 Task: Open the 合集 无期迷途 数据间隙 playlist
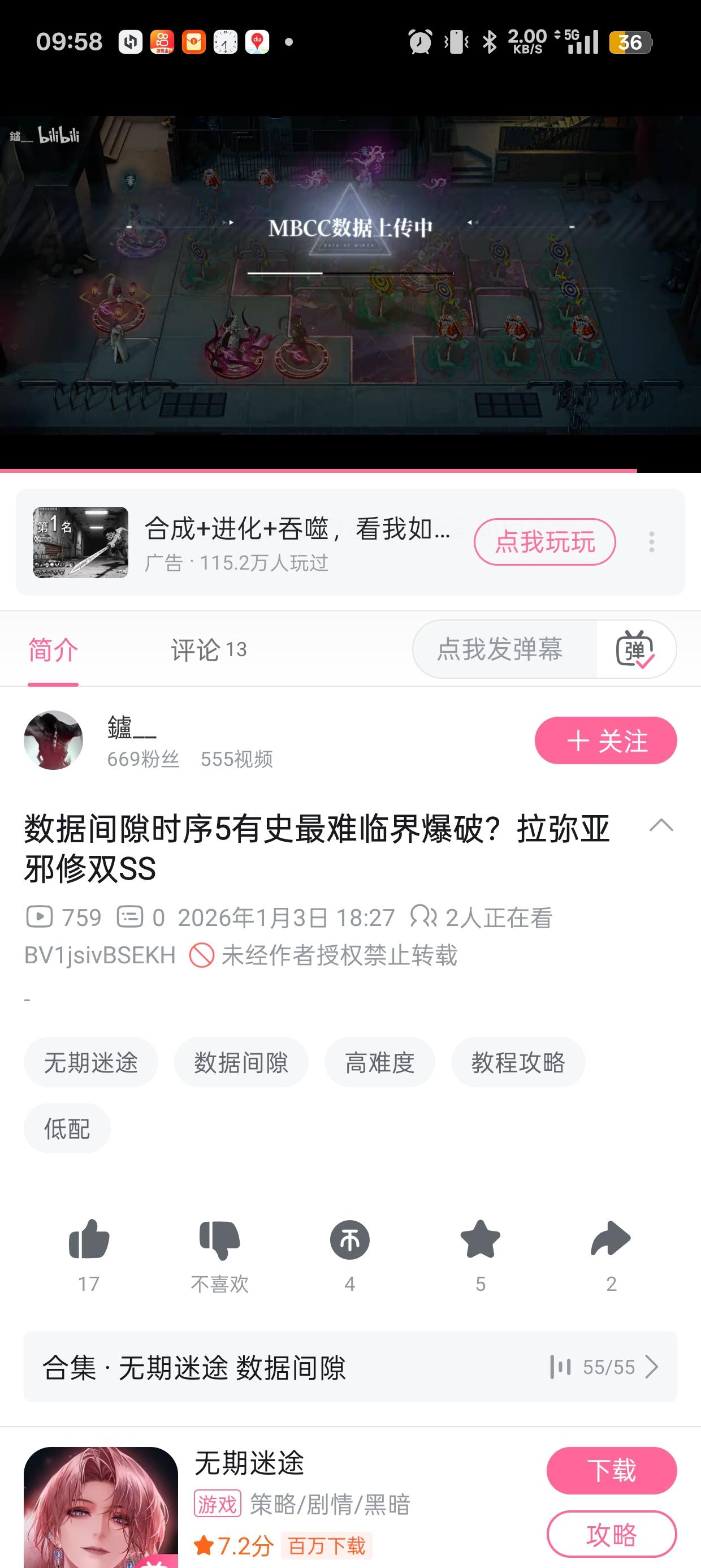(350, 1367)
